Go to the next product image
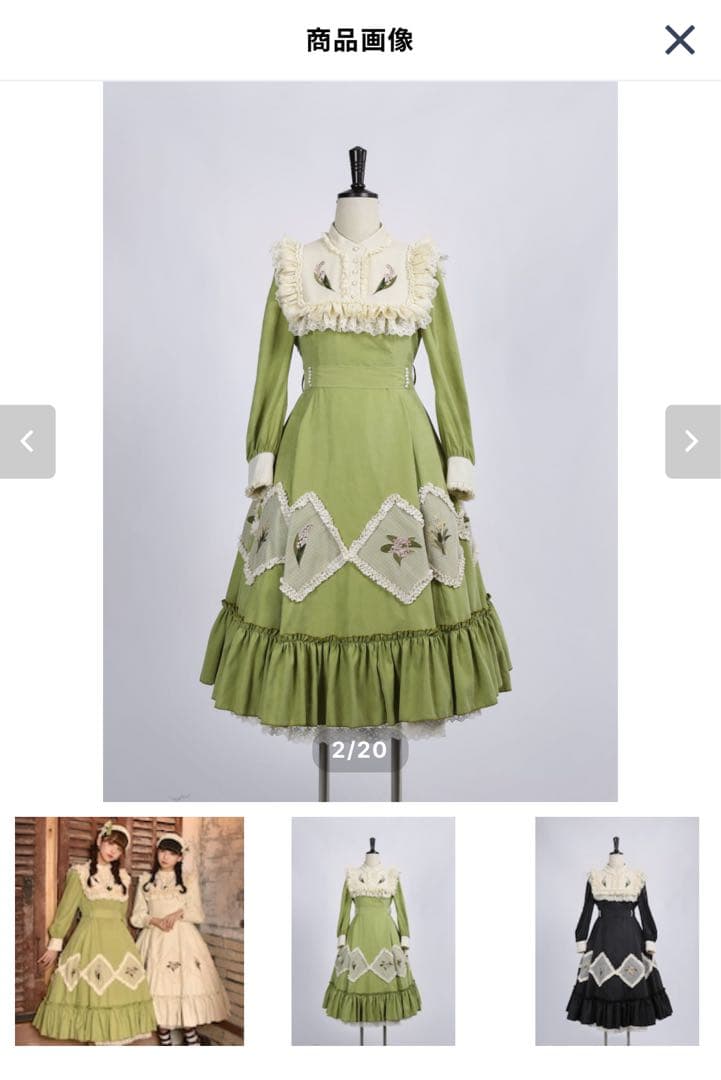The image size is (721, 1080). tap(692, 441)
